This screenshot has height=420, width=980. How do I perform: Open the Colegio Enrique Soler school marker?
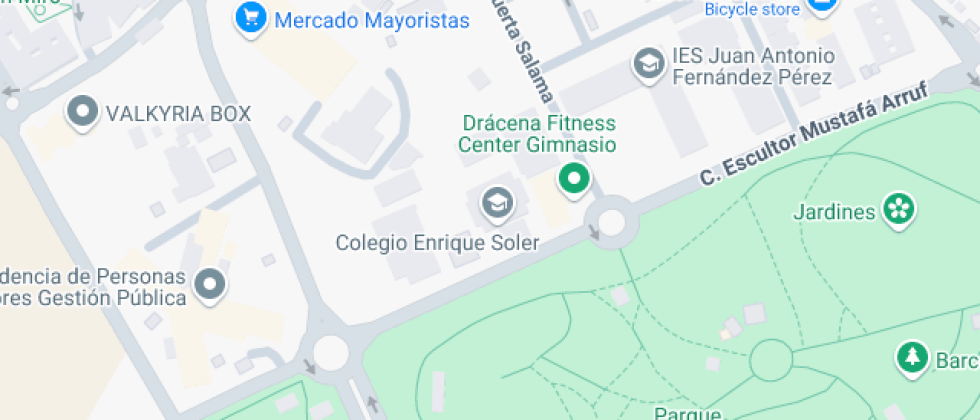495,204
